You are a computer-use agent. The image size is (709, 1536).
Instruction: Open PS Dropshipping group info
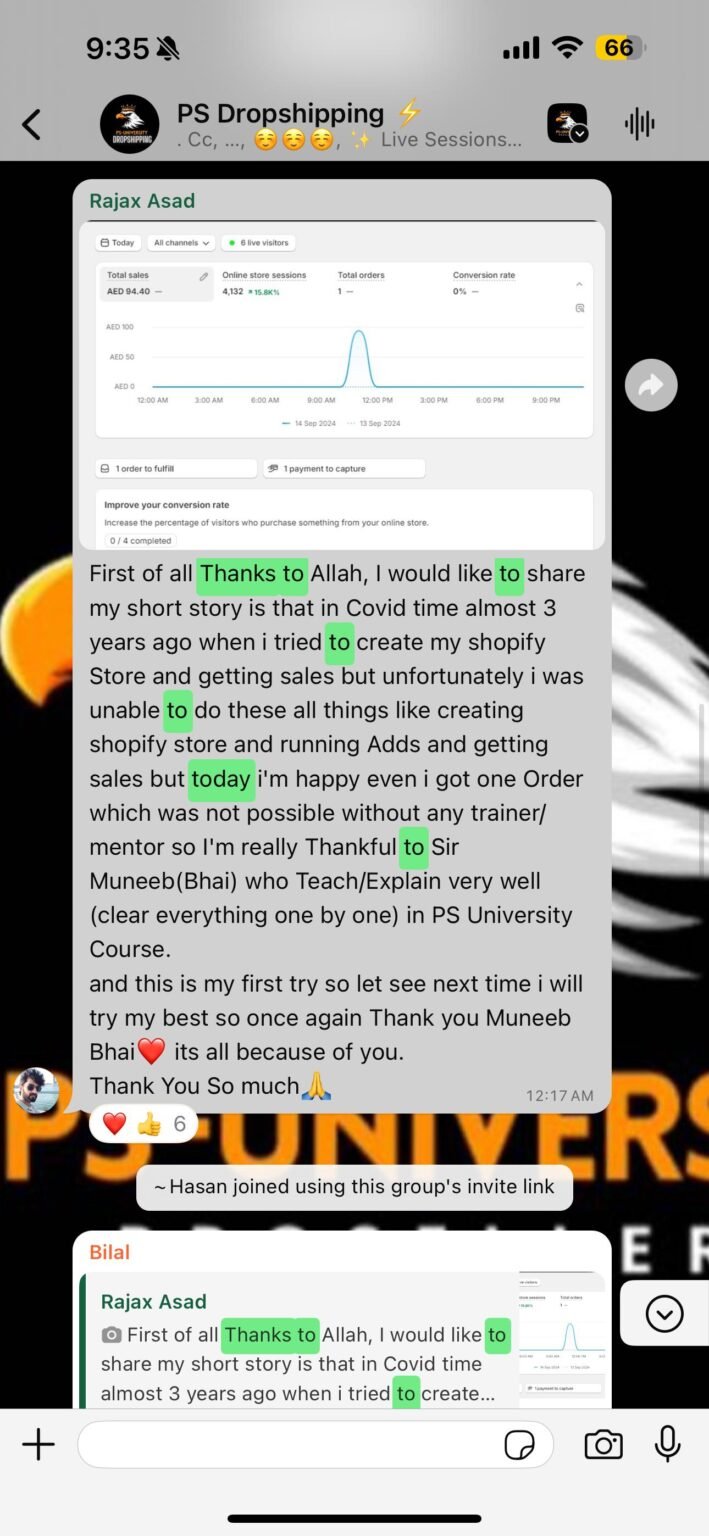point(350,125)
